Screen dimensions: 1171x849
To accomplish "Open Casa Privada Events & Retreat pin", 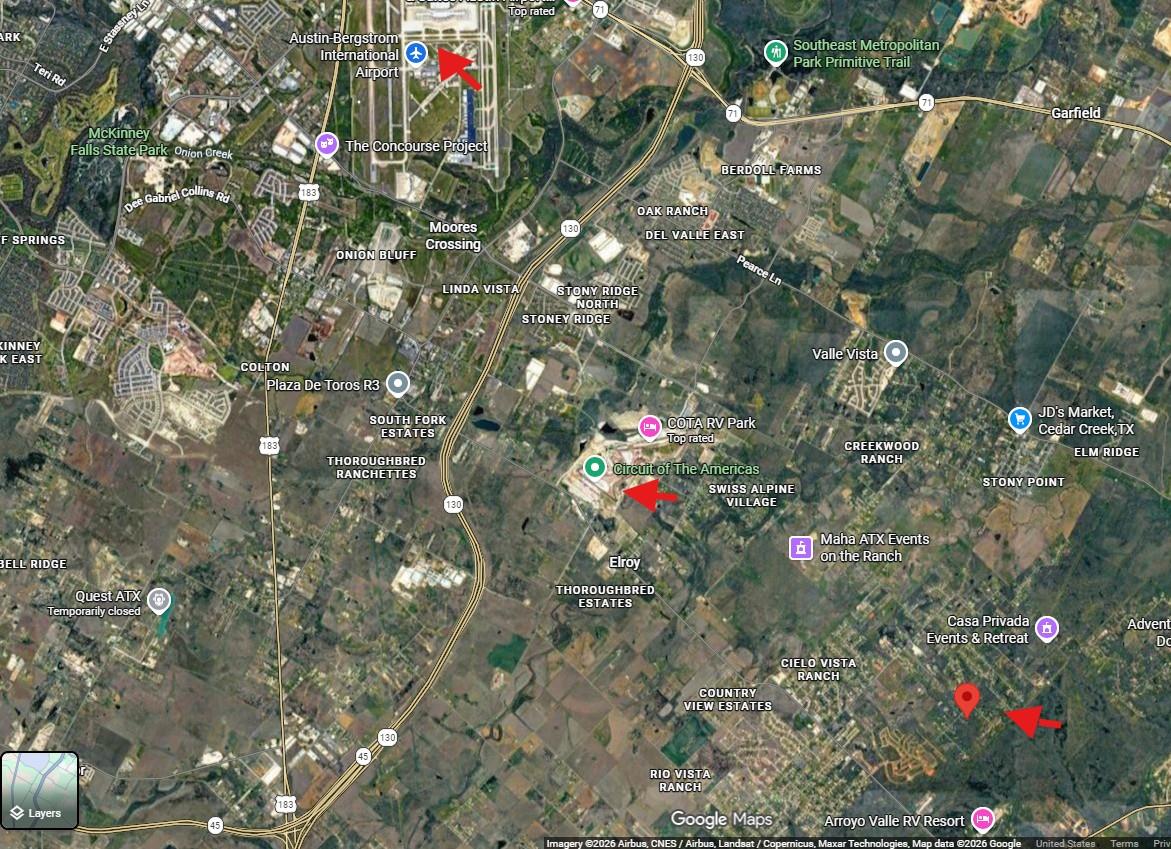I will 1046,629.
